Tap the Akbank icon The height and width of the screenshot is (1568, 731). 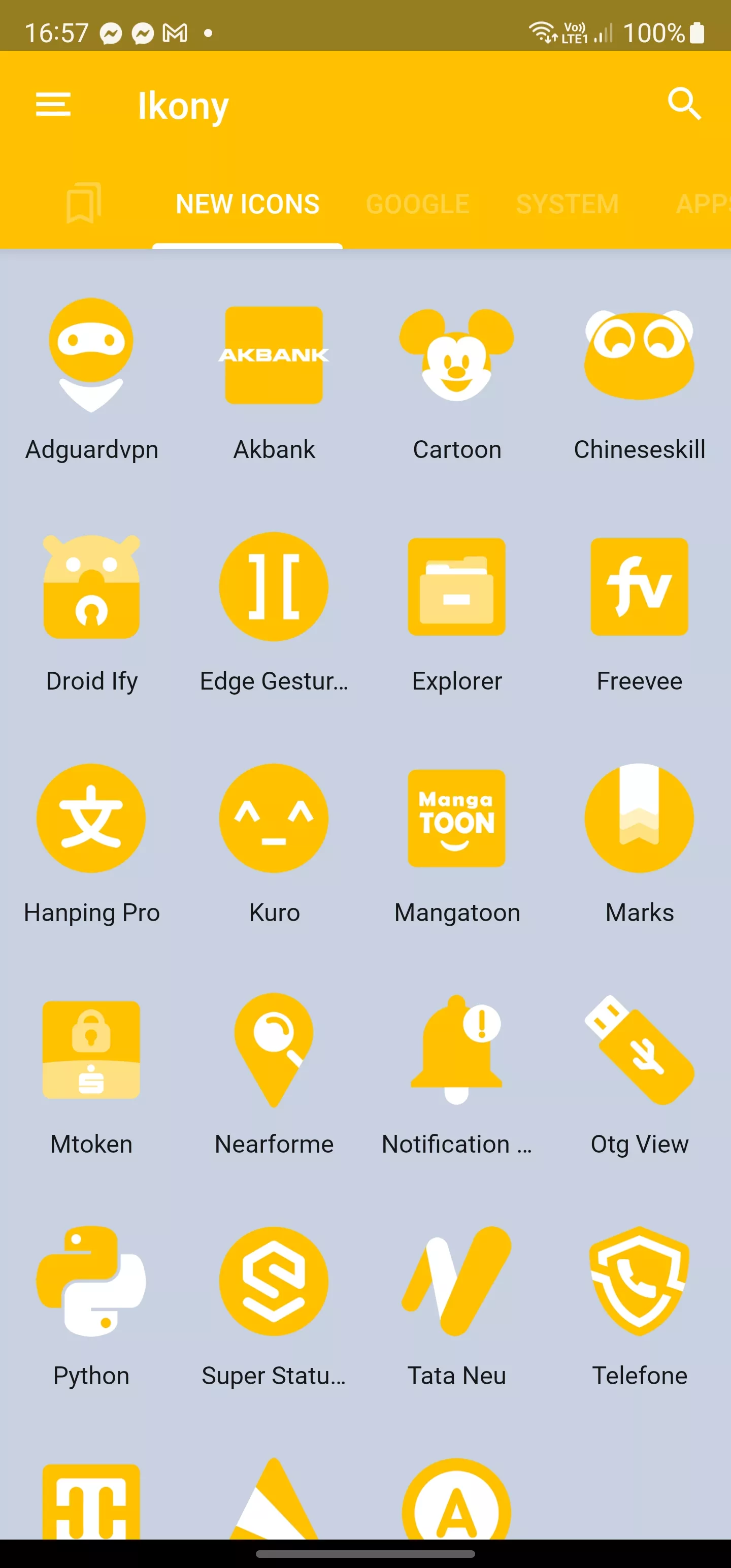coord(274,355)
